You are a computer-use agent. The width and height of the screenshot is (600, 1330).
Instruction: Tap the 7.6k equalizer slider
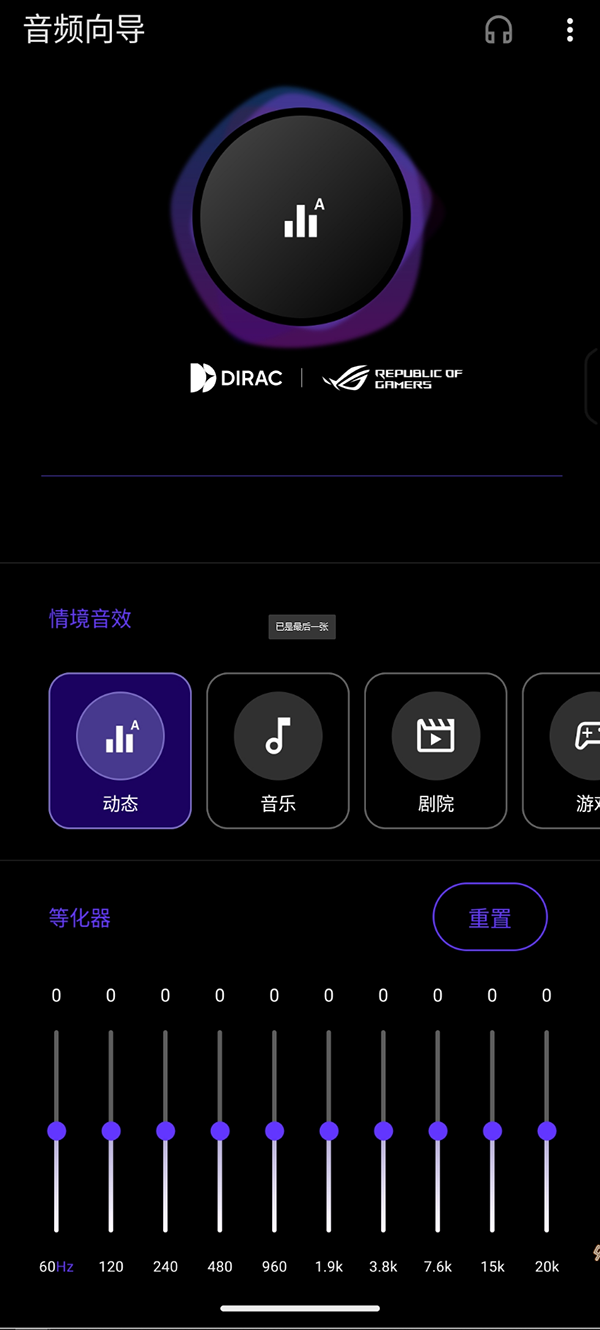tap(438, 1131)
